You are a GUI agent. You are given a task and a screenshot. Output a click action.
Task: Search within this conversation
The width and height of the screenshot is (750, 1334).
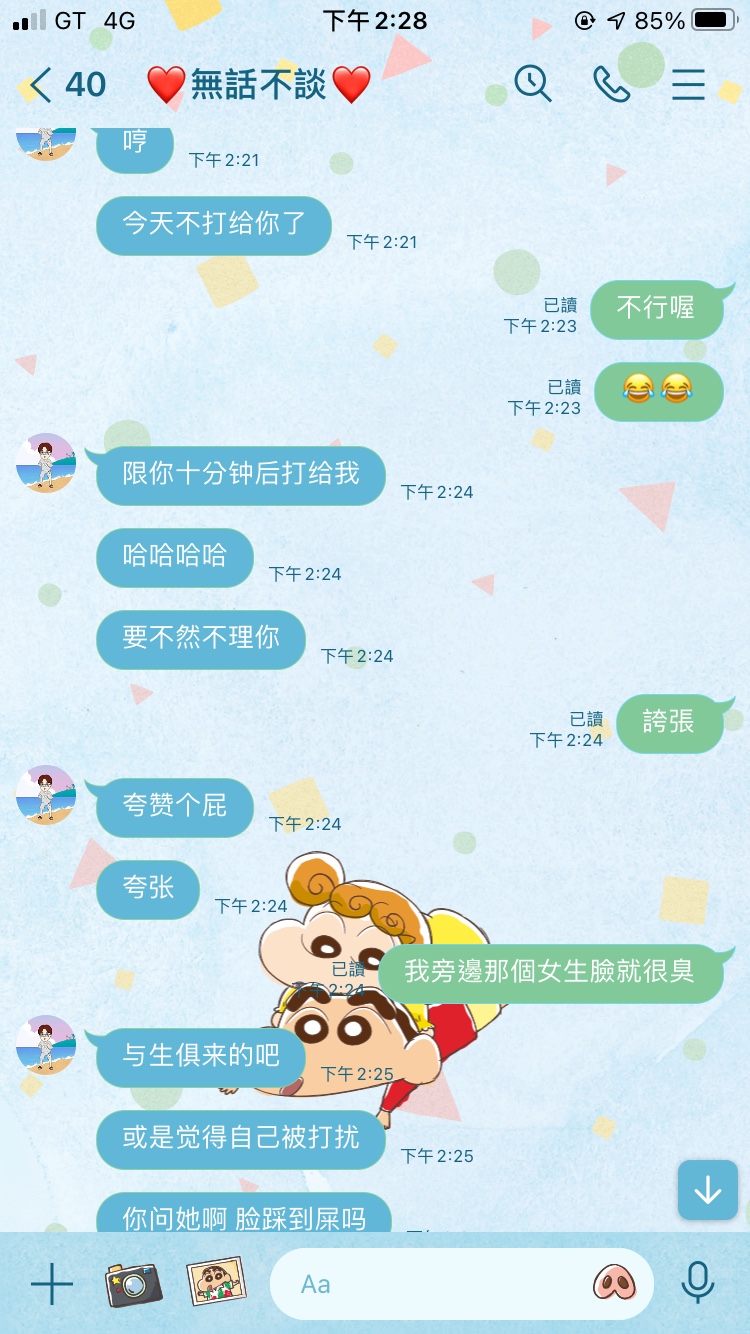[532, 85]
